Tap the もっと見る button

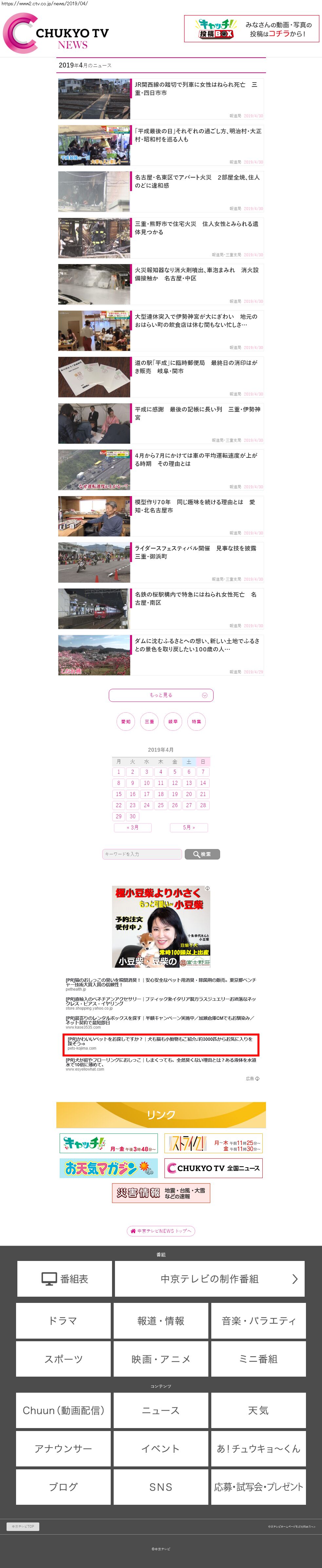161,695
